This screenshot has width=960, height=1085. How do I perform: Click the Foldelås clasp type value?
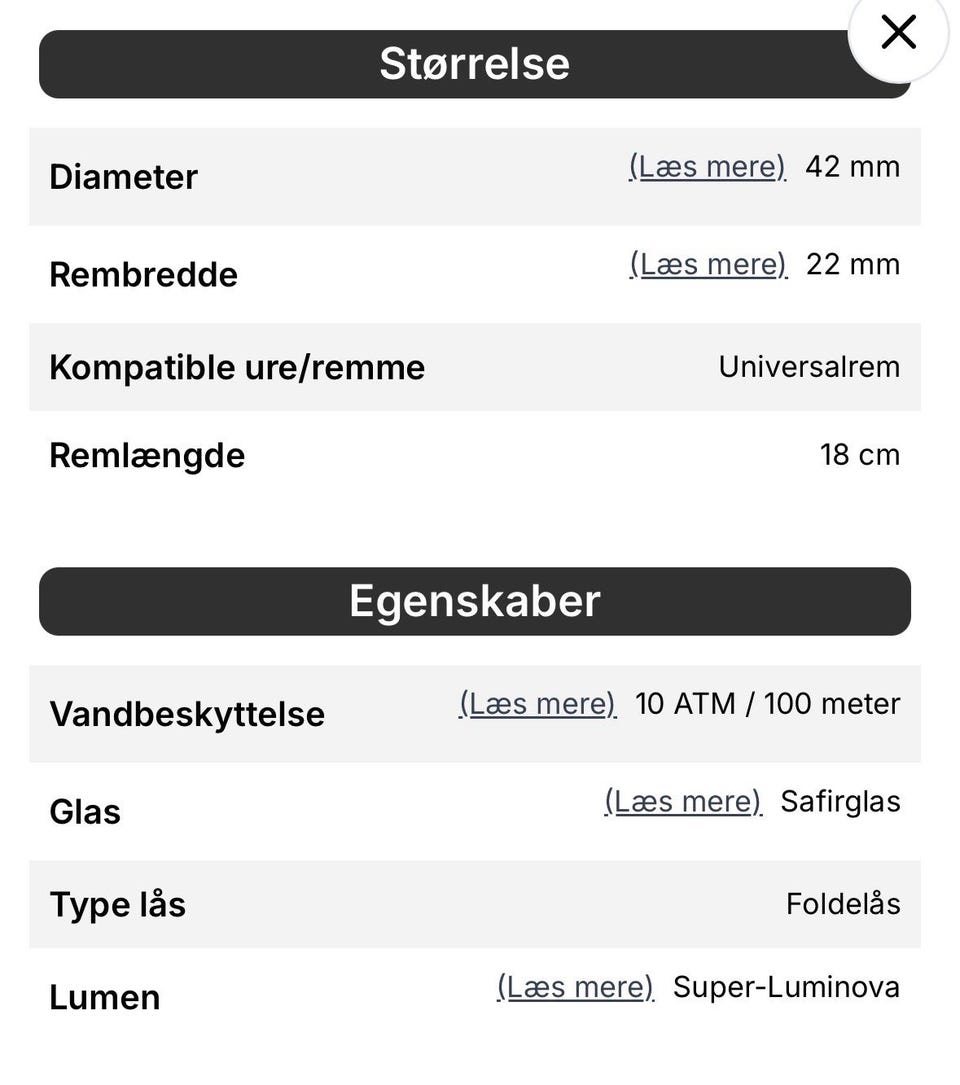coord(843,903)
